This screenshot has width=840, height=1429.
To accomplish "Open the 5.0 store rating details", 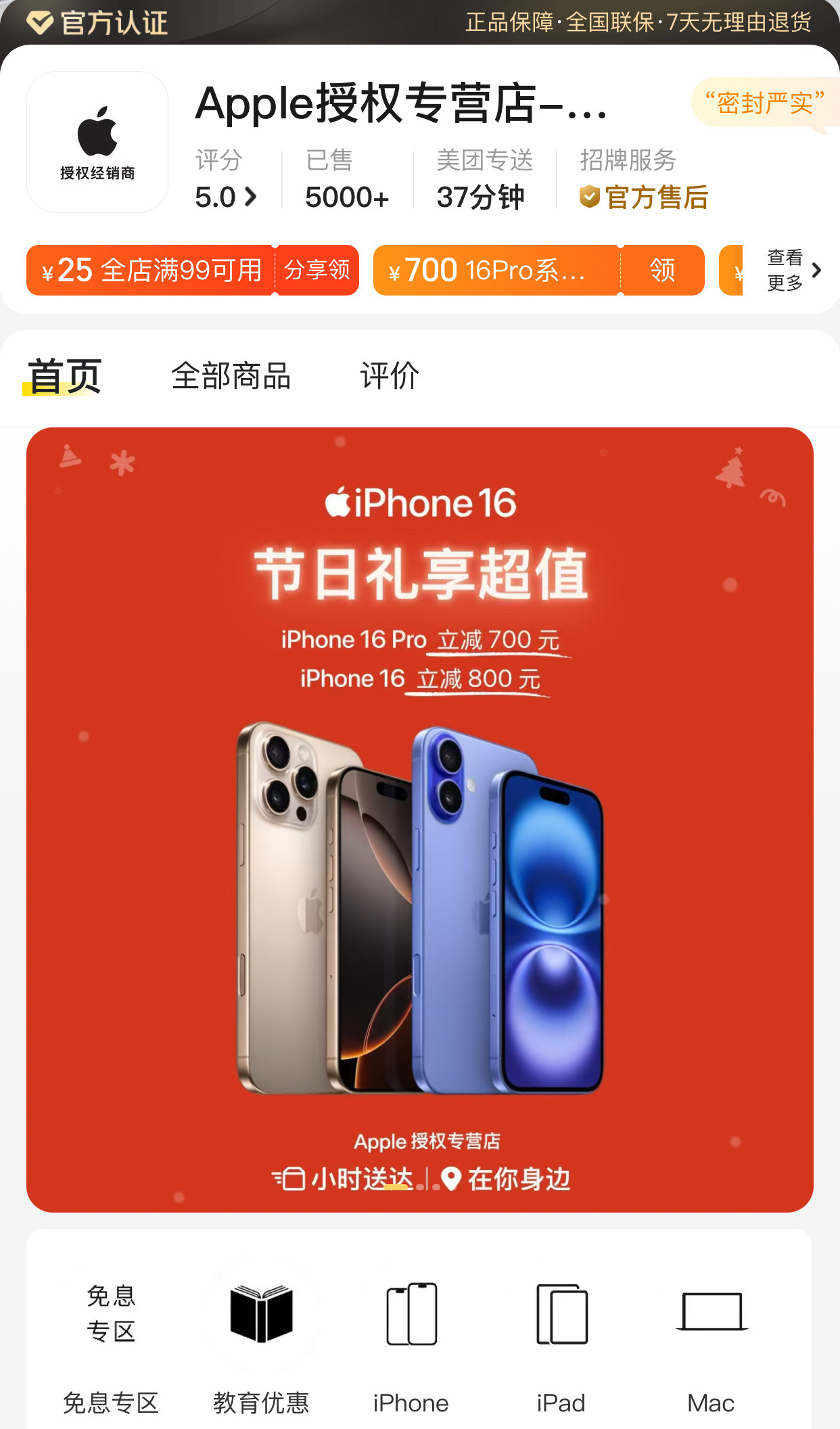I will pyautogui.click(x=226, y=197).
